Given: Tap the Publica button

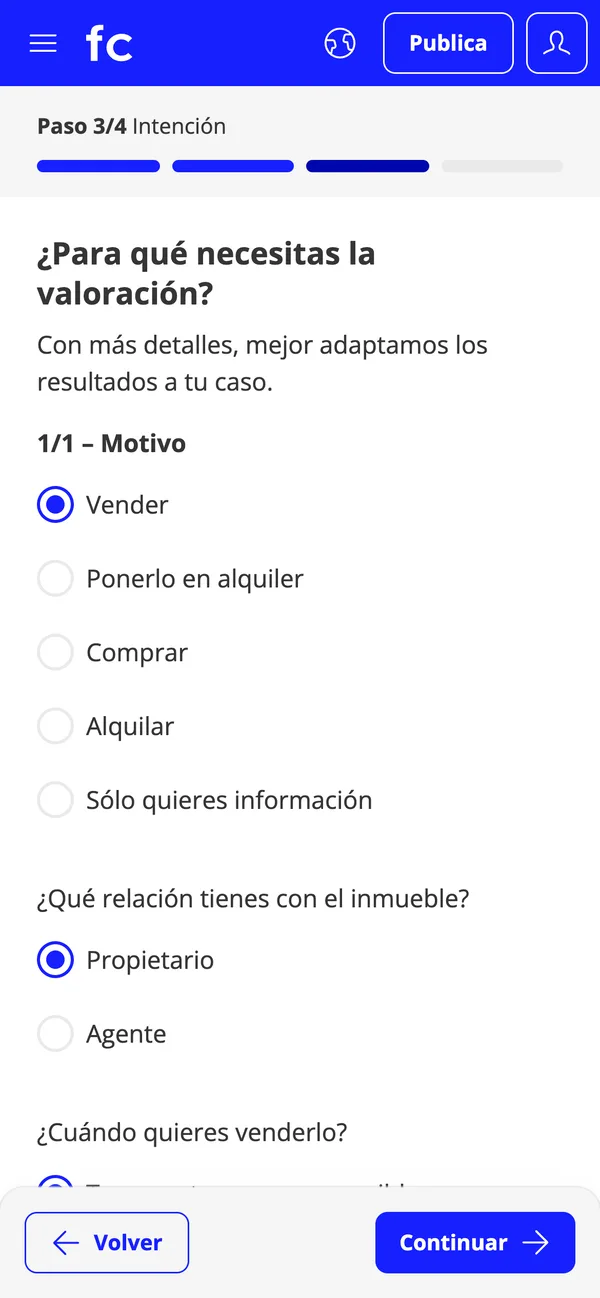Looking at the screenshot, I should tap(448, 43).
